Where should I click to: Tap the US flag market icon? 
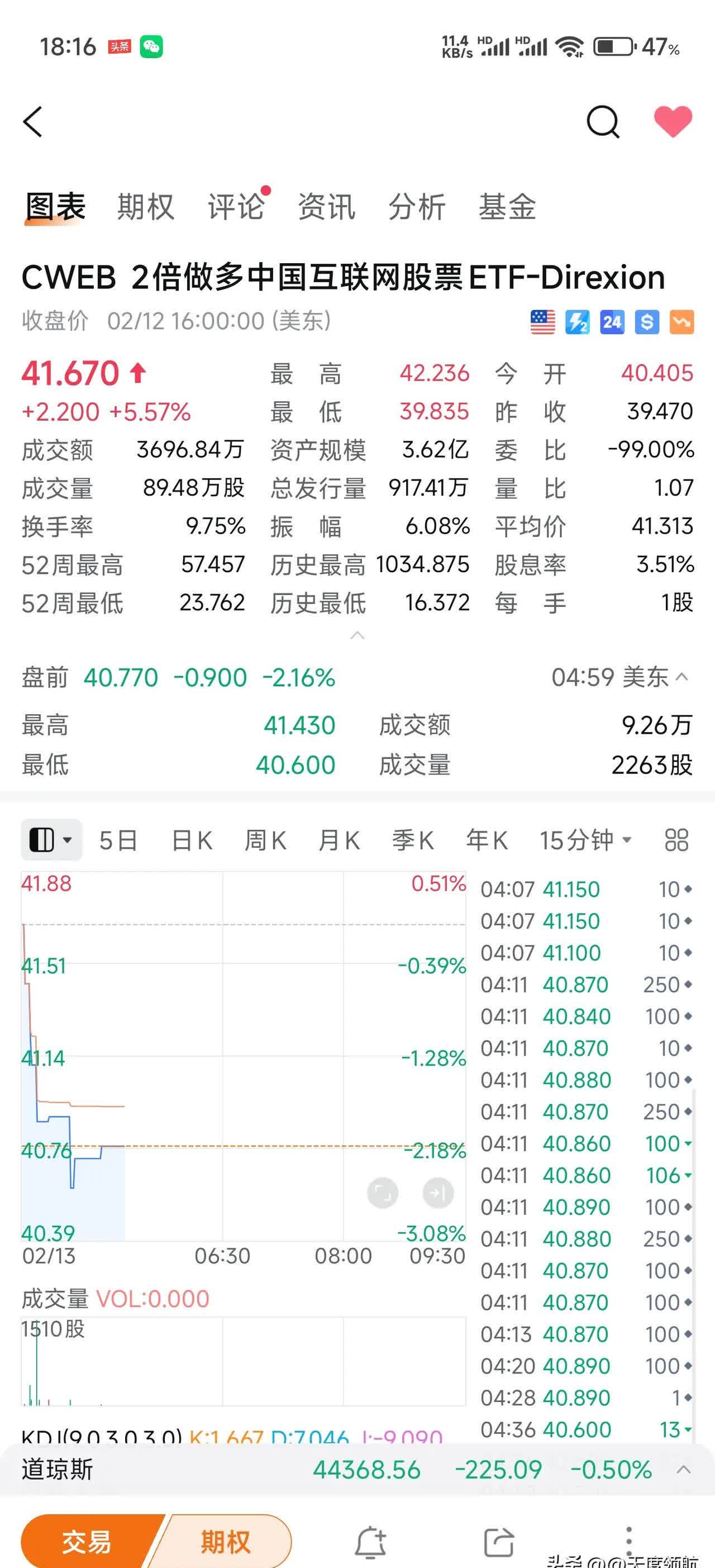[542, 321]
